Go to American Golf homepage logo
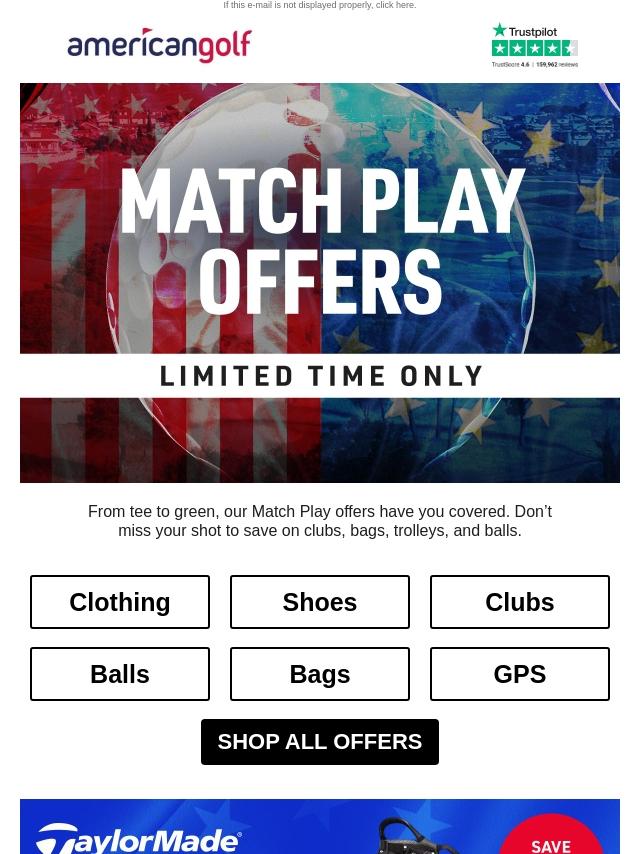Image resolution: width=640 pixels, height=854 pixels. pos(159,46)
